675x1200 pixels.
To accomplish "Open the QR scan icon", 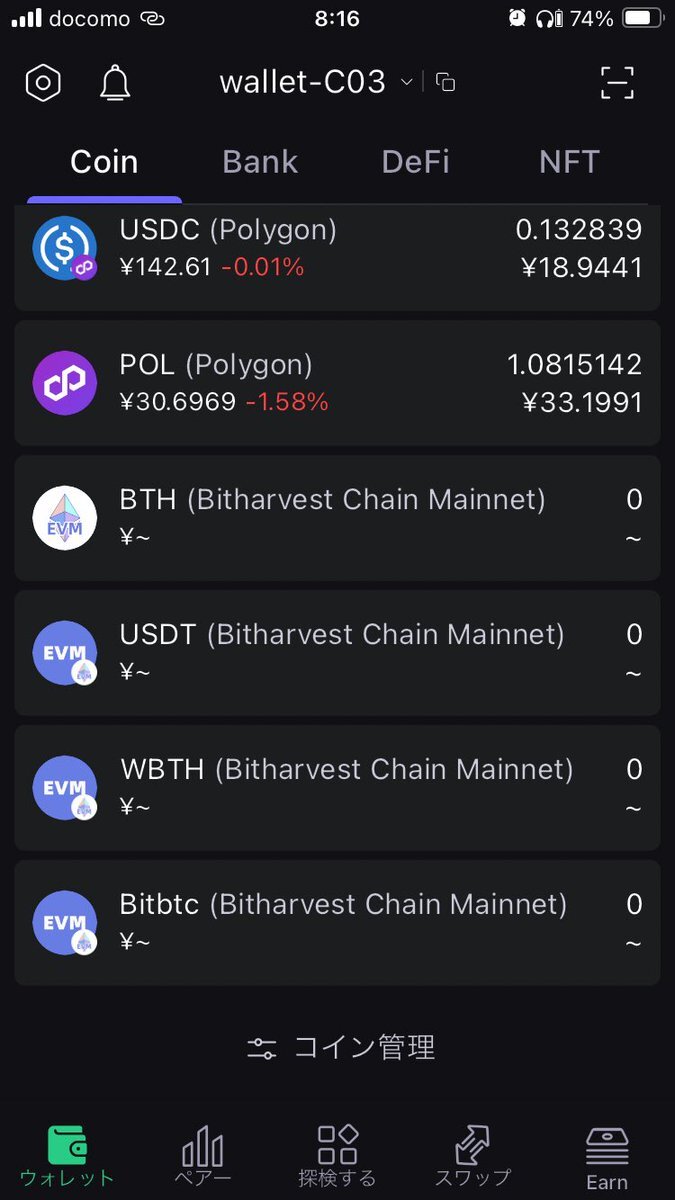I will point(617,83).
